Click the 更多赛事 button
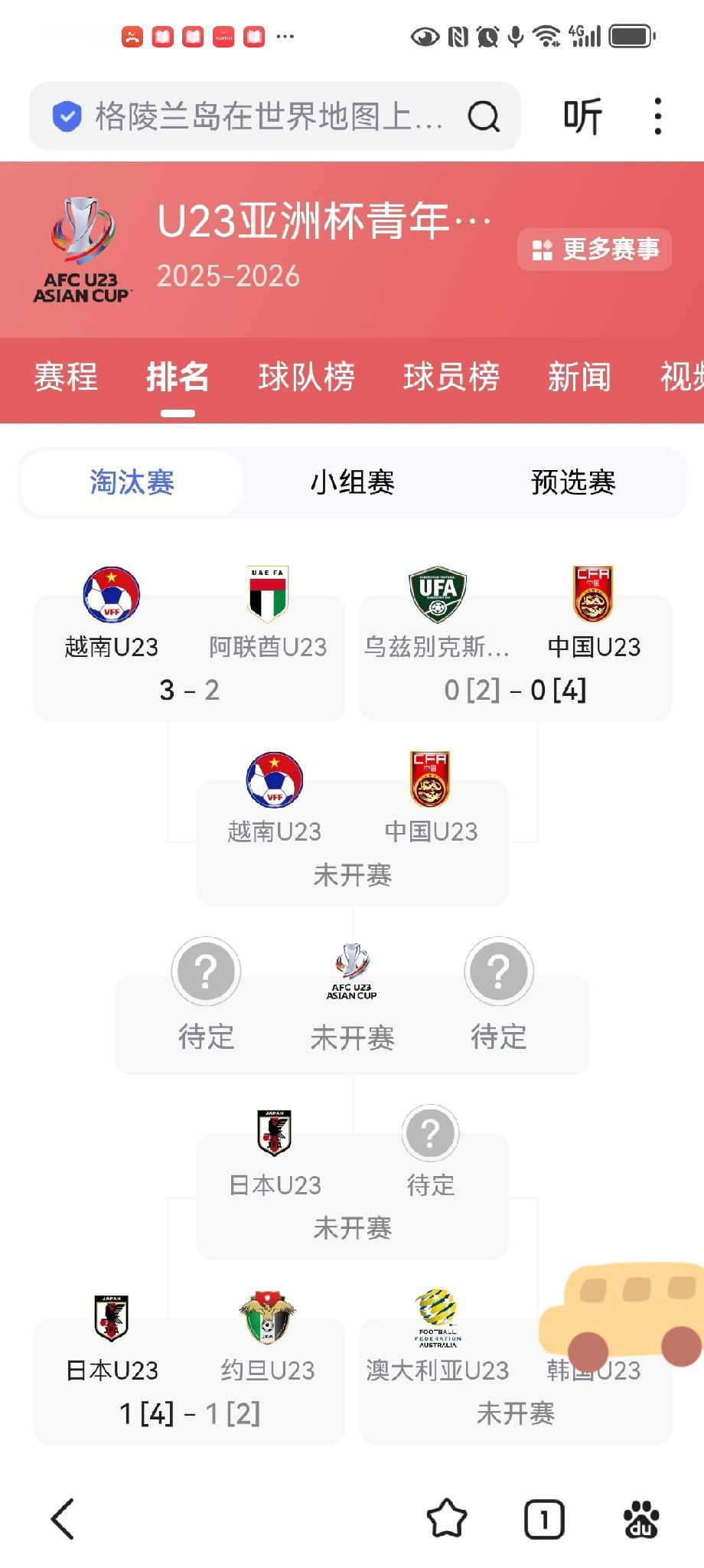The height and width of the screenshot is (1568, 704). (x=594, y=249)
